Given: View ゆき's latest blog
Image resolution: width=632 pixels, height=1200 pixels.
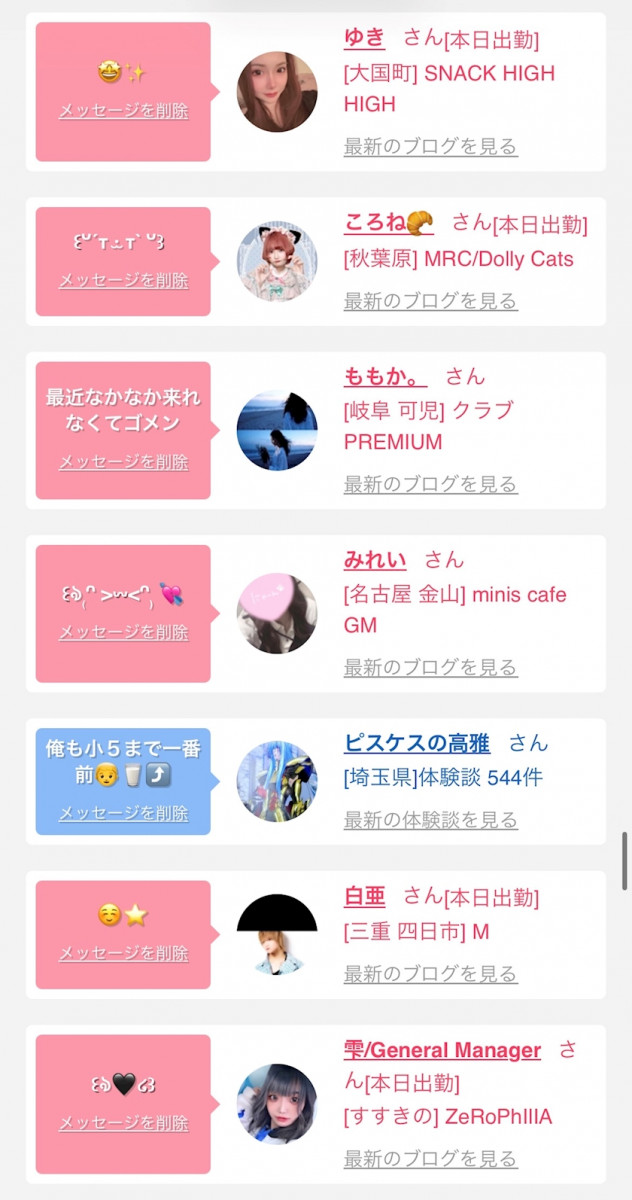Looking at the screenshot, I should pyautogui.click(x=430, y=147).
